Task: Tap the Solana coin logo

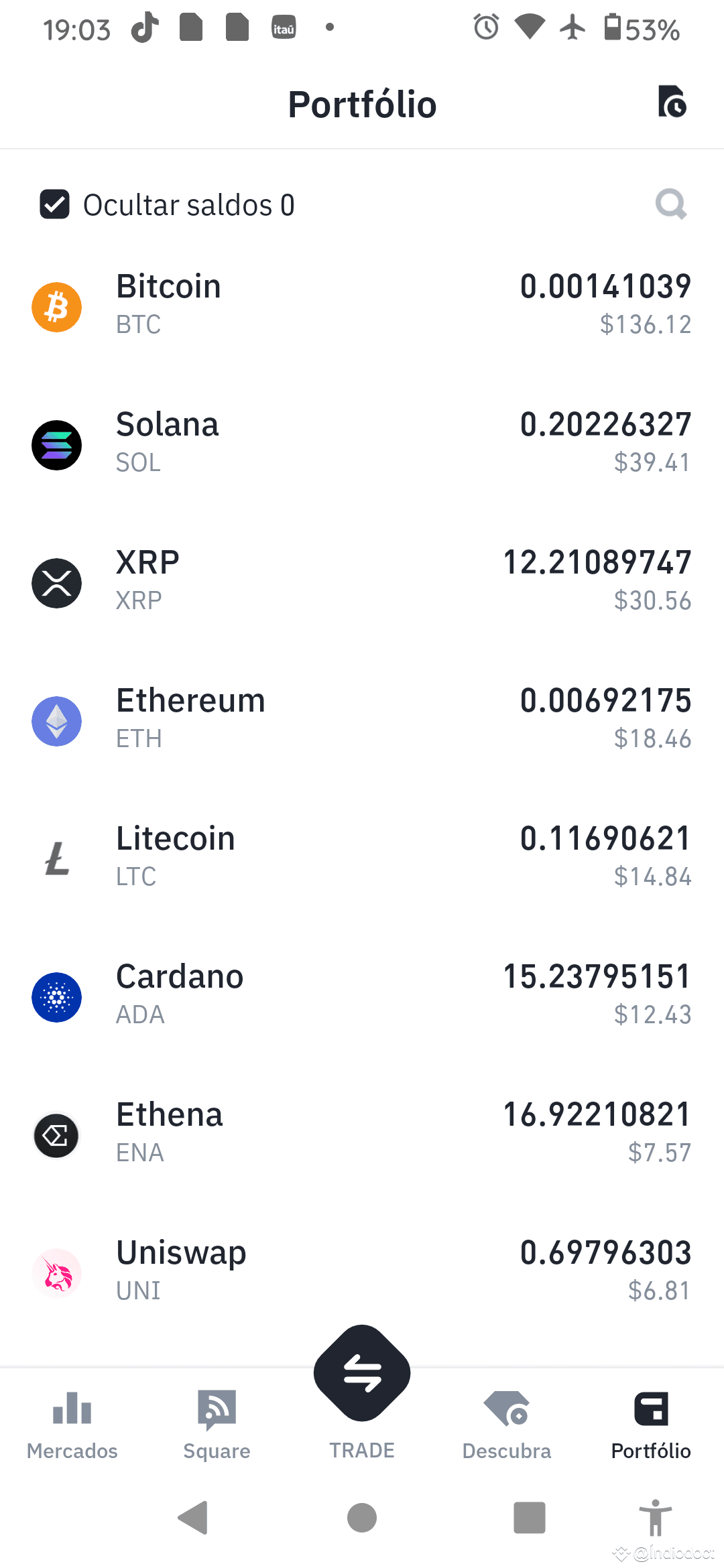Action: pyautogui.click(x=56, y=444)
